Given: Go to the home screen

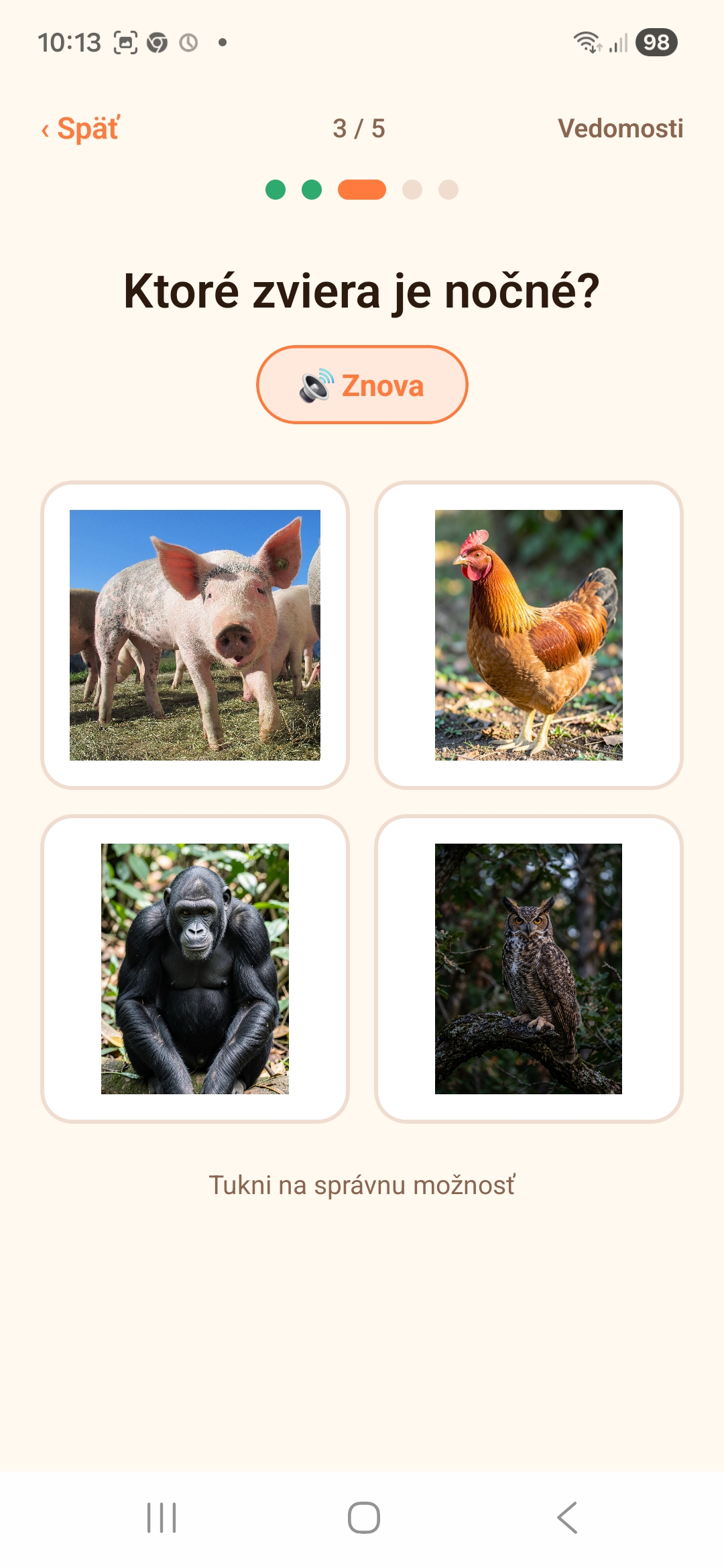Looking at the screenshot, I should [x=364, y=1518].
